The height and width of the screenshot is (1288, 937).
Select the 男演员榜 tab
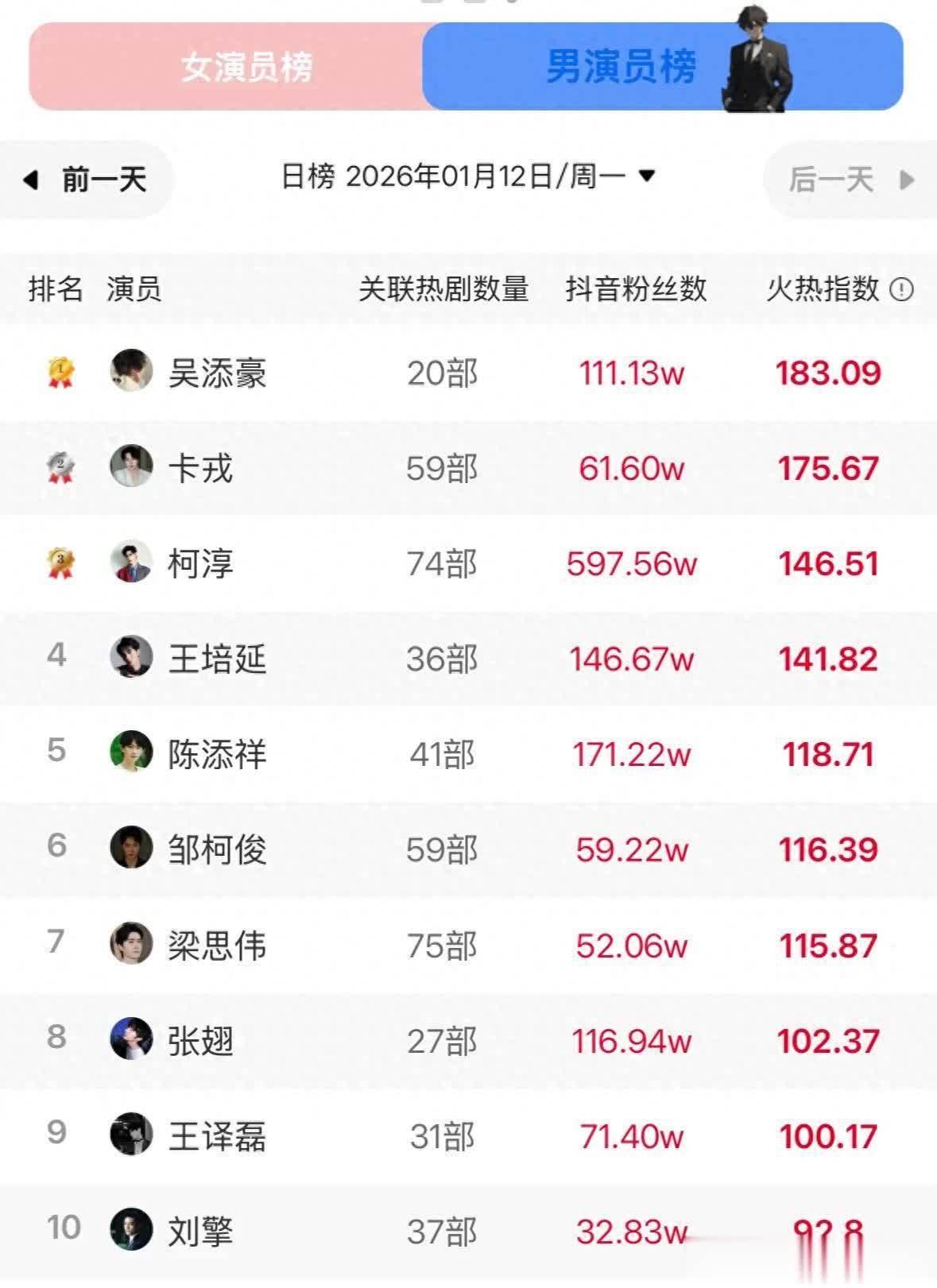621,67
